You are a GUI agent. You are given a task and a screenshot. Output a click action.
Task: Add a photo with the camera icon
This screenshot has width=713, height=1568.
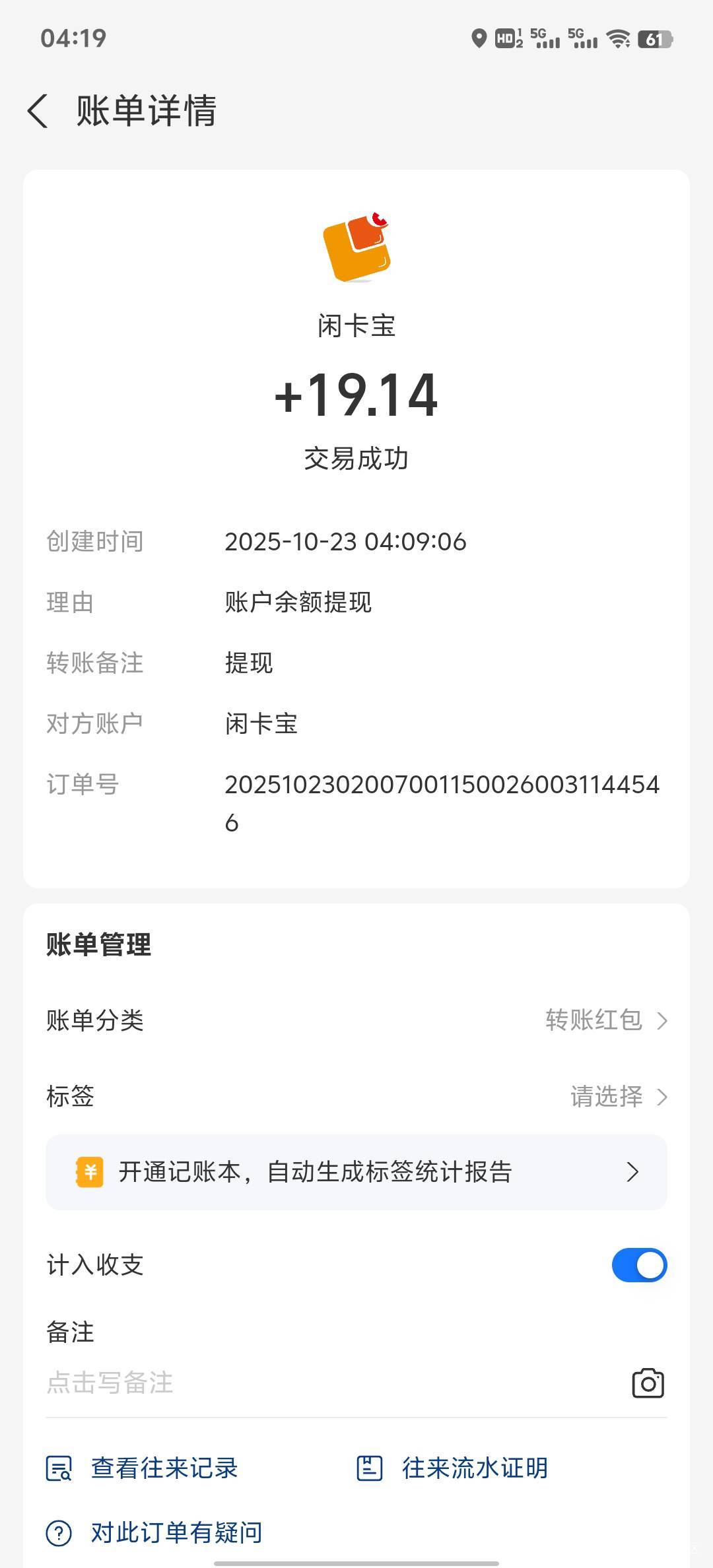648,1383
